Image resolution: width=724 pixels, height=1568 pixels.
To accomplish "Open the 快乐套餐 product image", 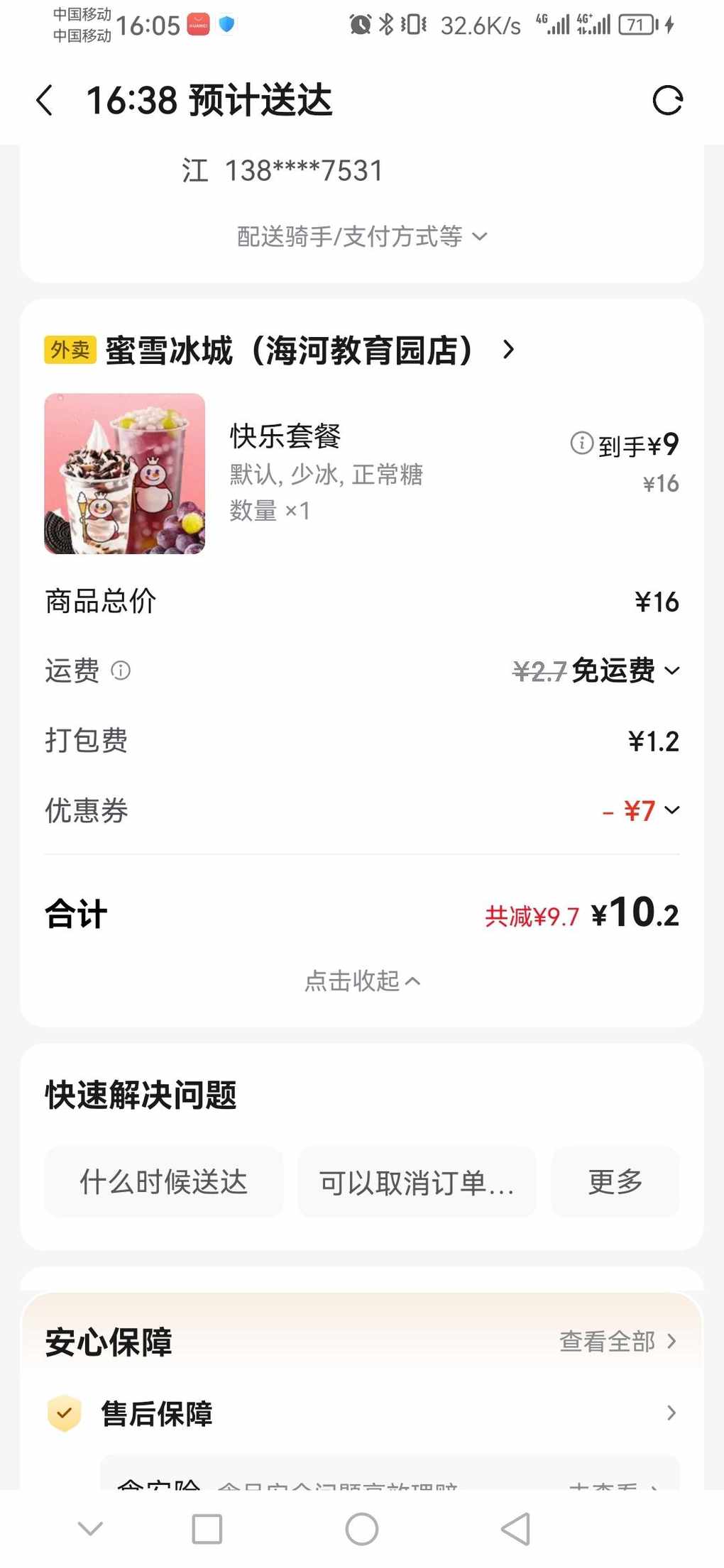I will click(125, 473).
